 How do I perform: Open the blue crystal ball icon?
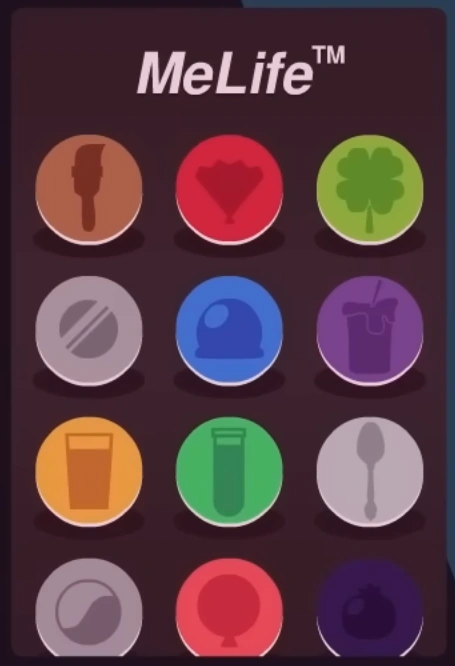[x=229, y=330]
